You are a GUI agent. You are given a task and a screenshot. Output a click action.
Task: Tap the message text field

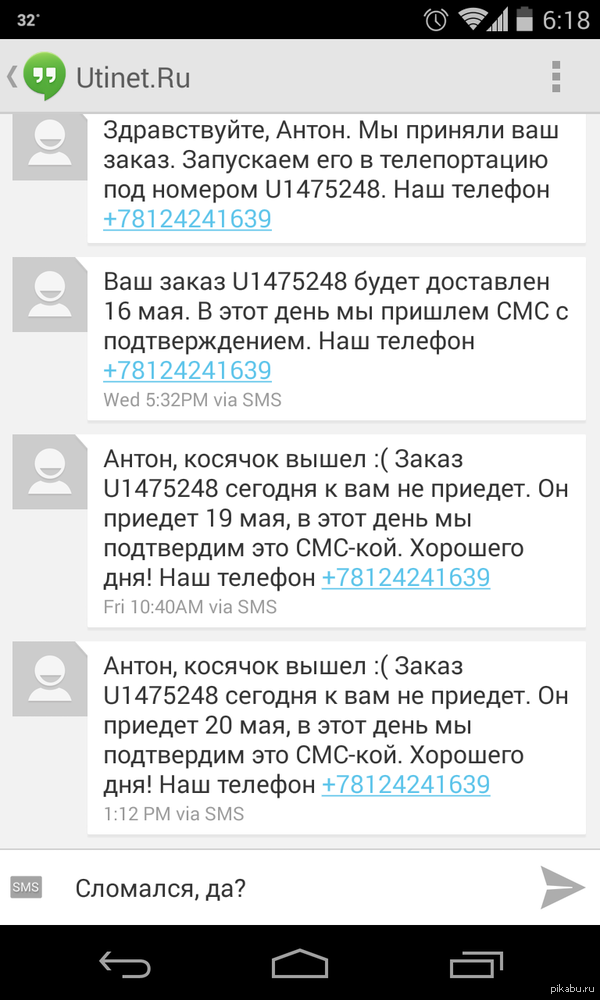point(300,888)
